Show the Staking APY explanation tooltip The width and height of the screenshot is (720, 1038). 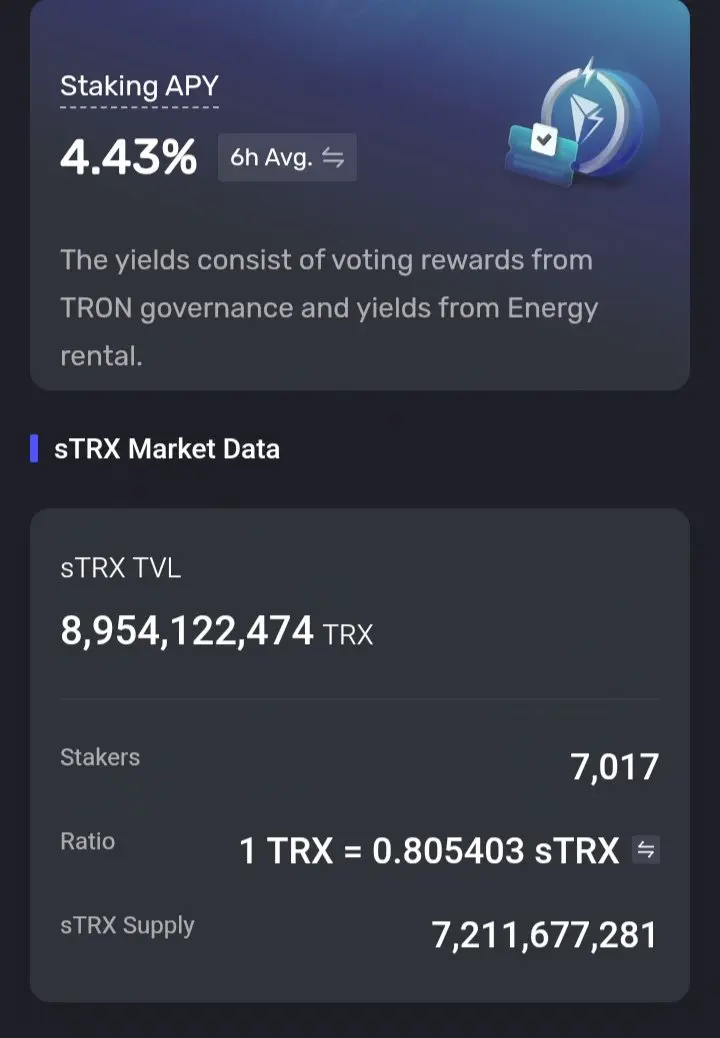(139, 87)
